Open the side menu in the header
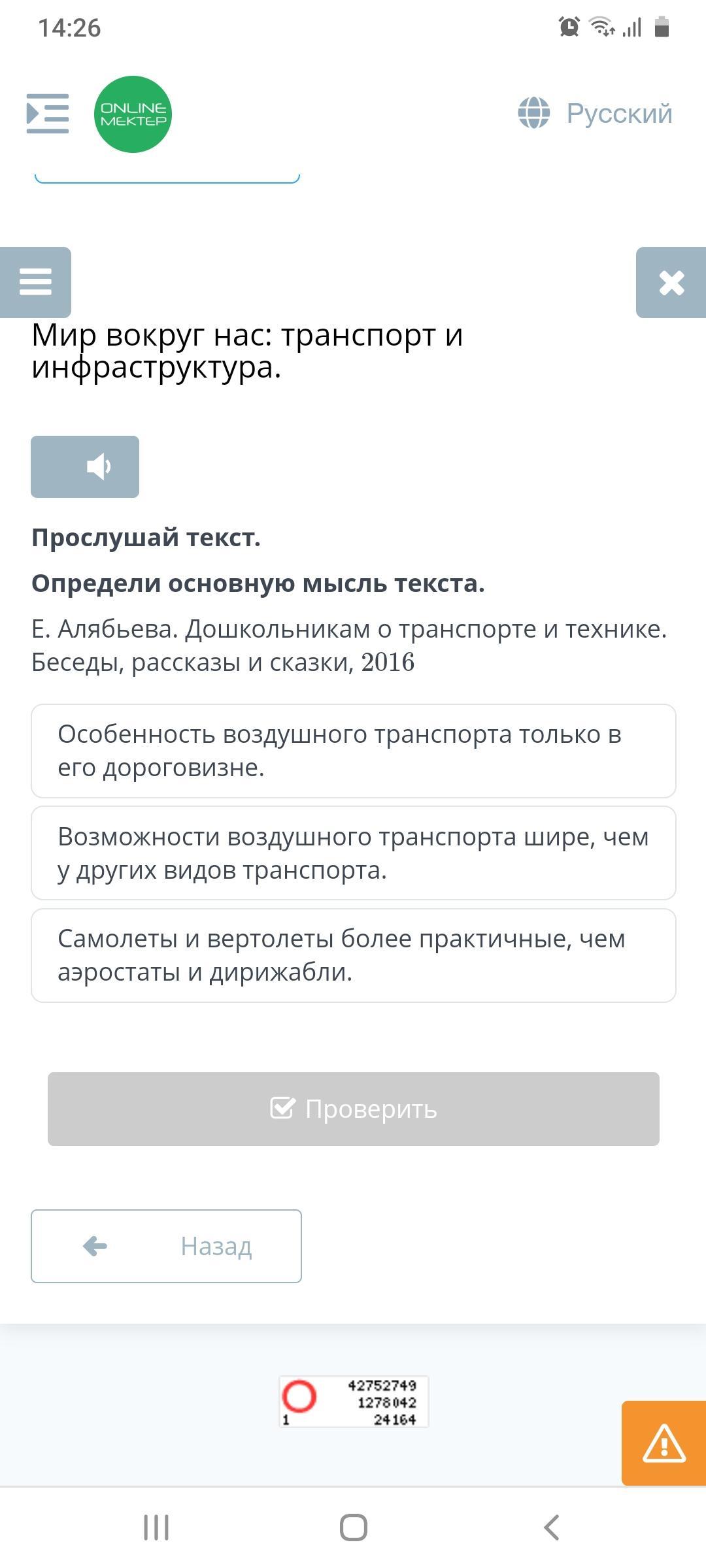Screen dimensions: 706x1568 pos(47,114)
